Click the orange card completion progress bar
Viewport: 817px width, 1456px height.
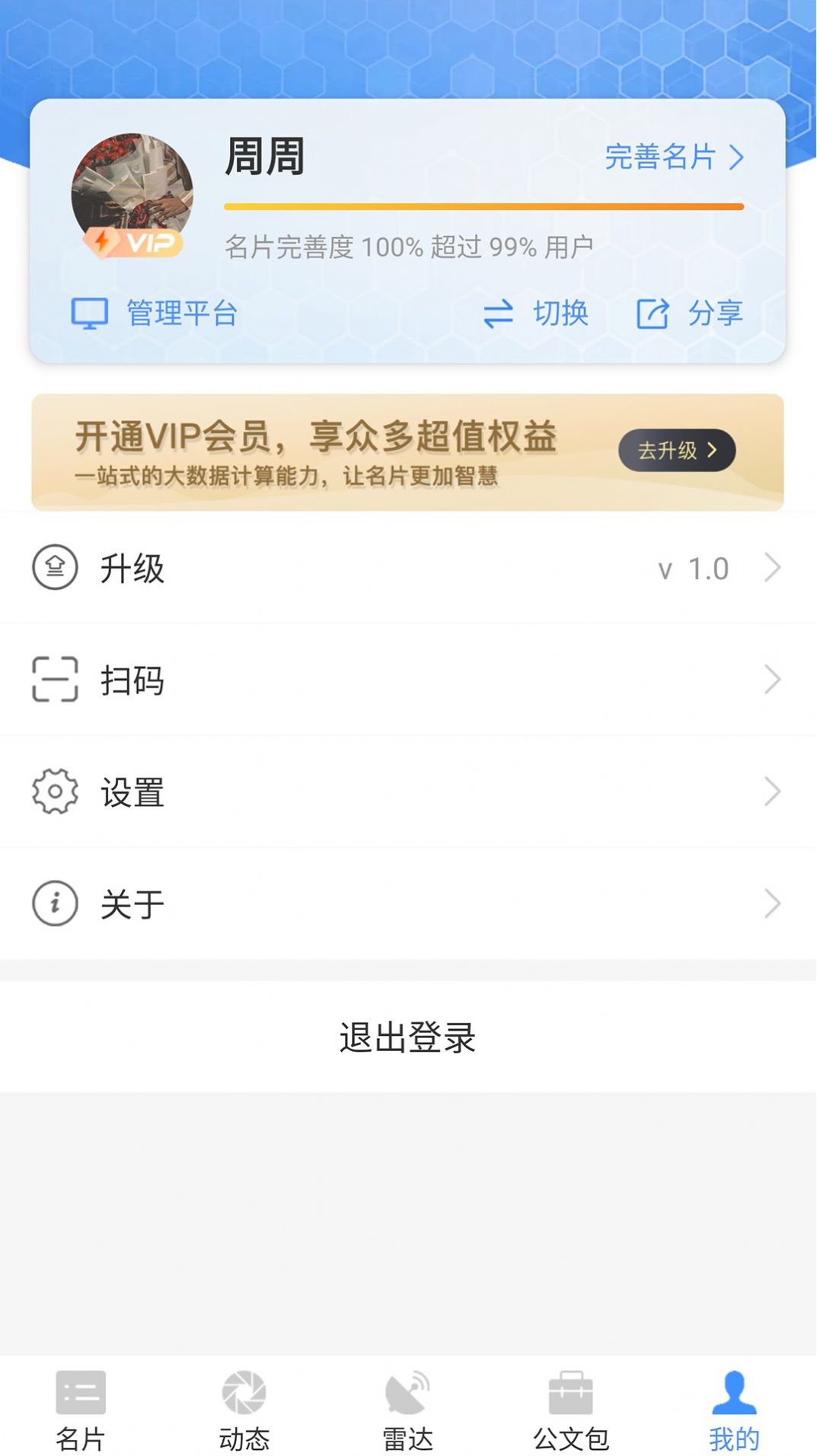(483, 205)
